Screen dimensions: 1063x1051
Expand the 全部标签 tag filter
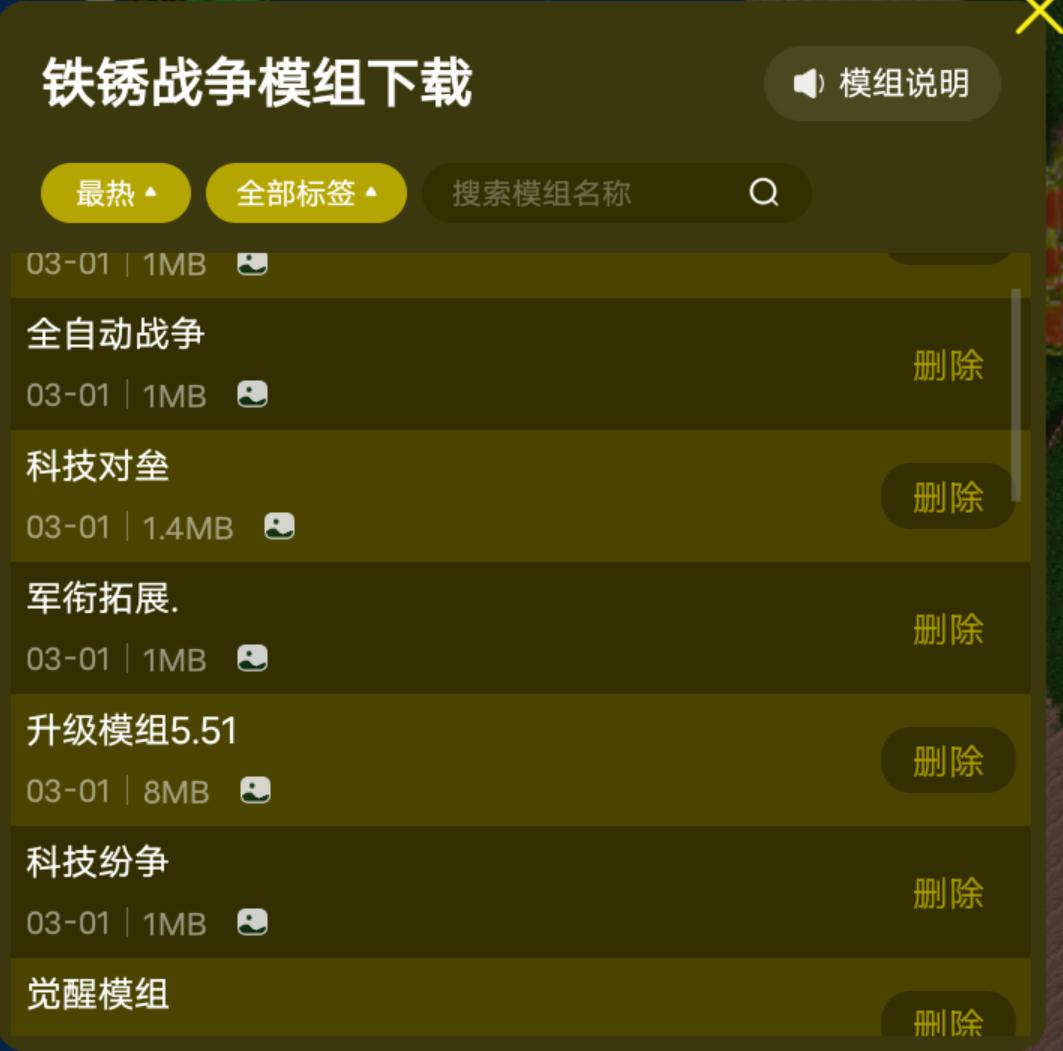pyautogui.click(x=306, y=193)
